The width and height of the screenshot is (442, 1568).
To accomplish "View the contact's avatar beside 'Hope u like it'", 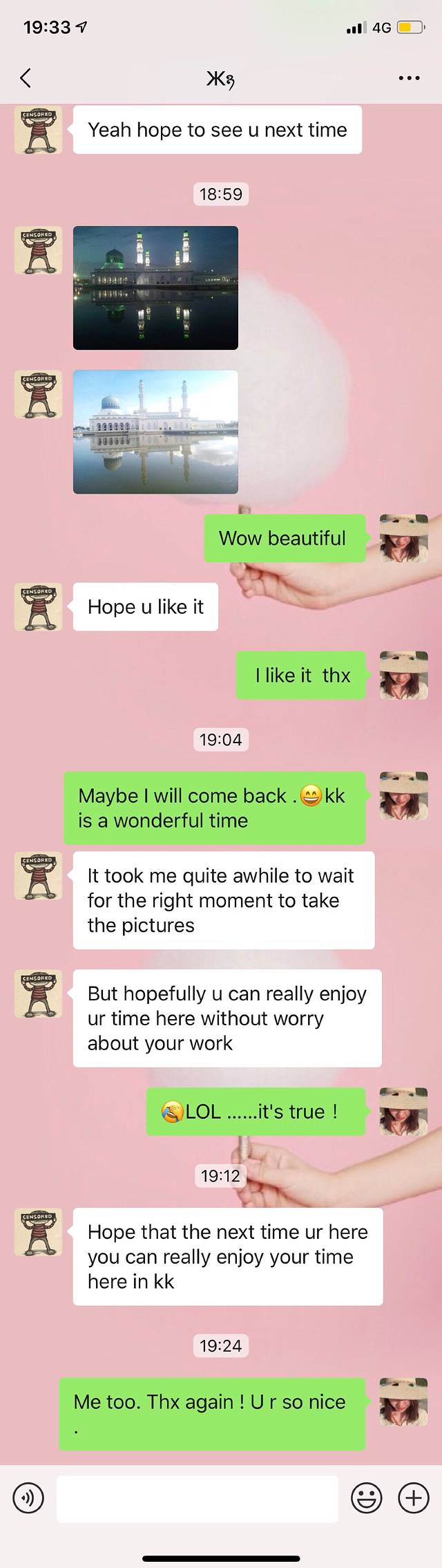I will 39,607.
